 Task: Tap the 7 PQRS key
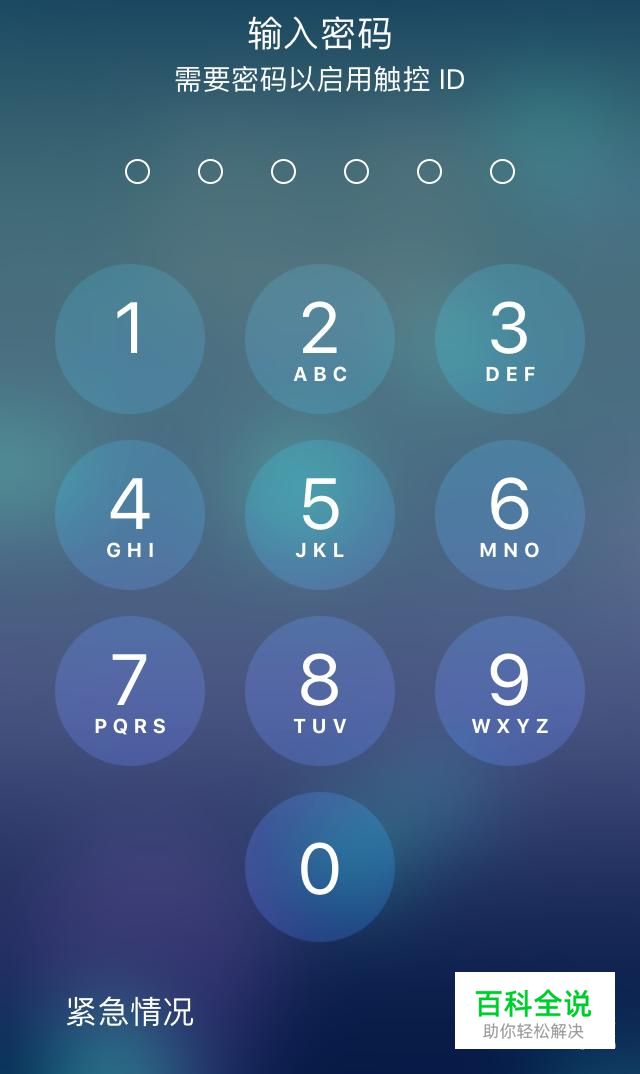coord(130,691)
